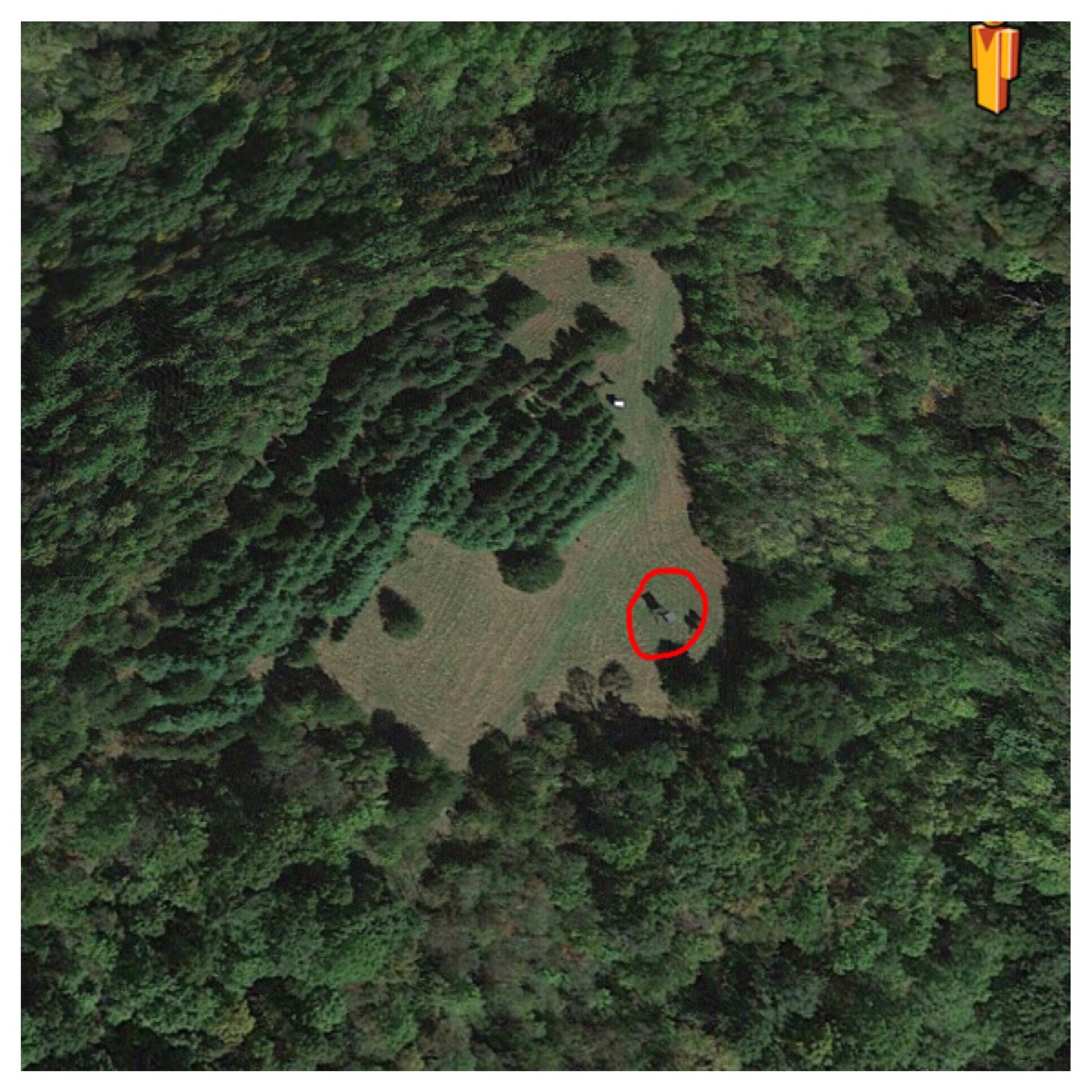The width and height of the screenshot is (1092, 1092).
Task: Tap the Street View pegman icon
Action: 995,67
